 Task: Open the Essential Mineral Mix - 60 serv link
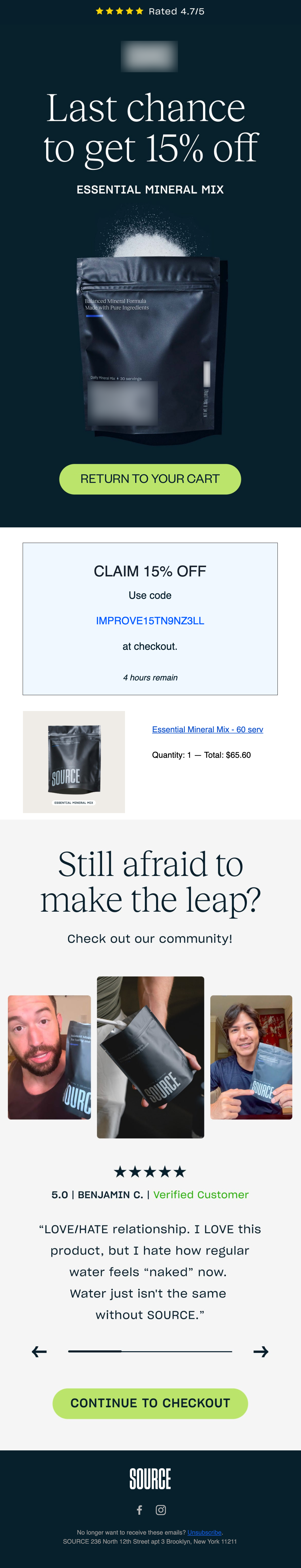[x=208, y=729]
